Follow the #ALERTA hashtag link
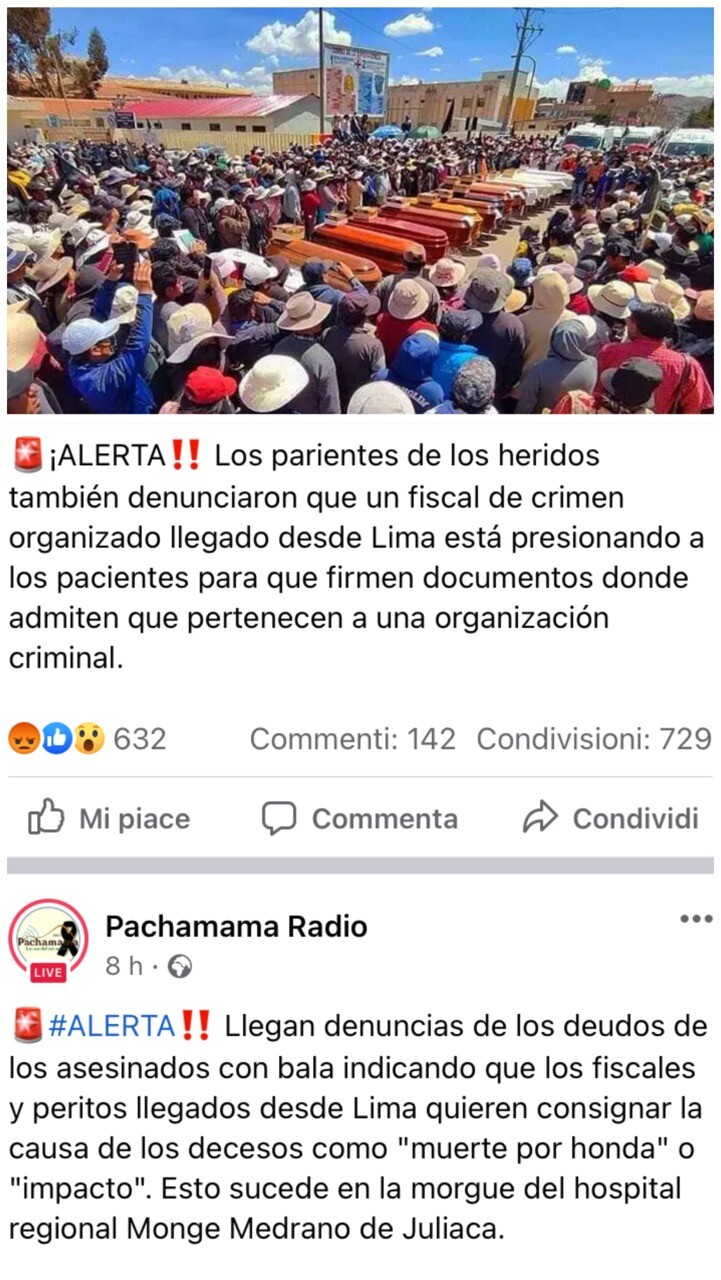721x1280 pixels. click(112, 1026)
